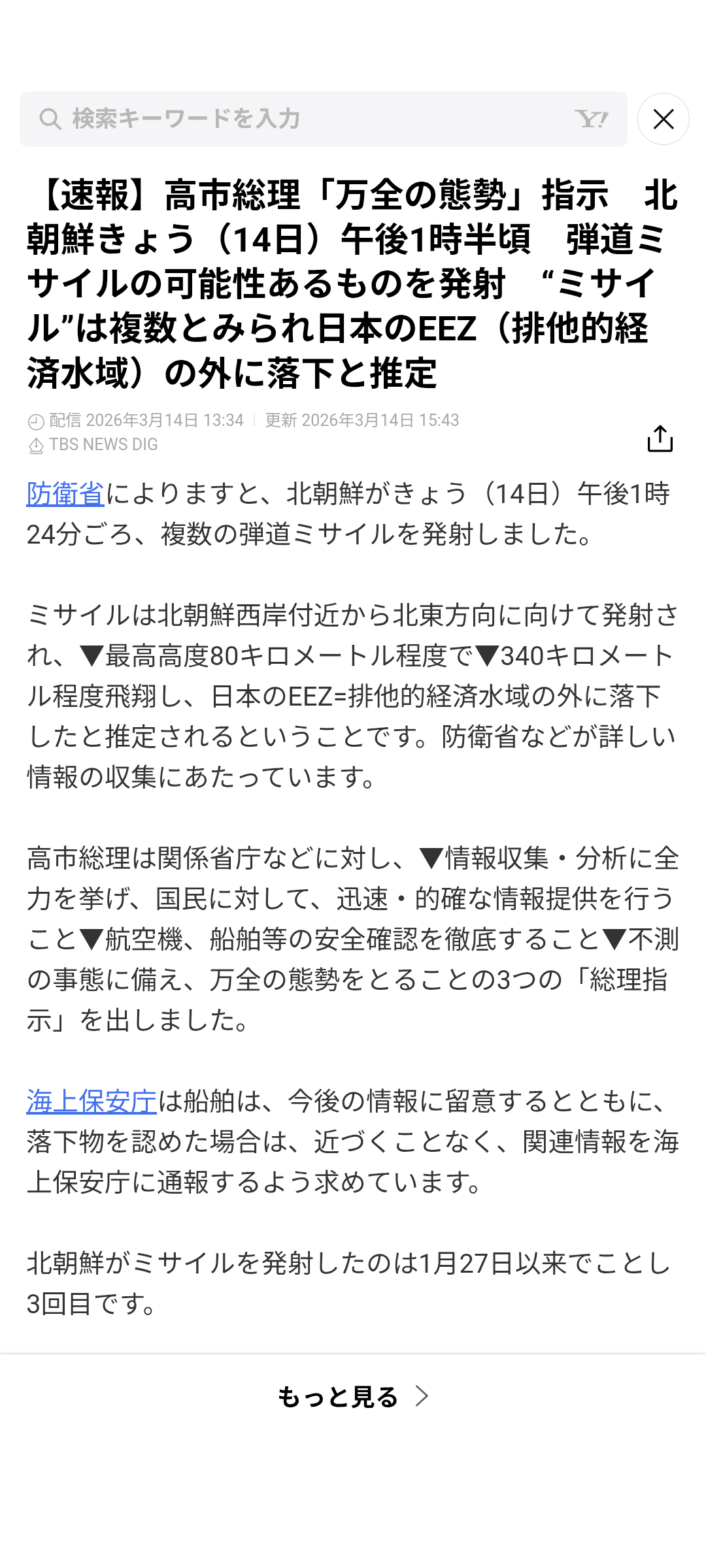Image resolution: width=706 pixels, height=1568 pixels.
Task: Open the 防衛省 link
Action: coord(65,494)
